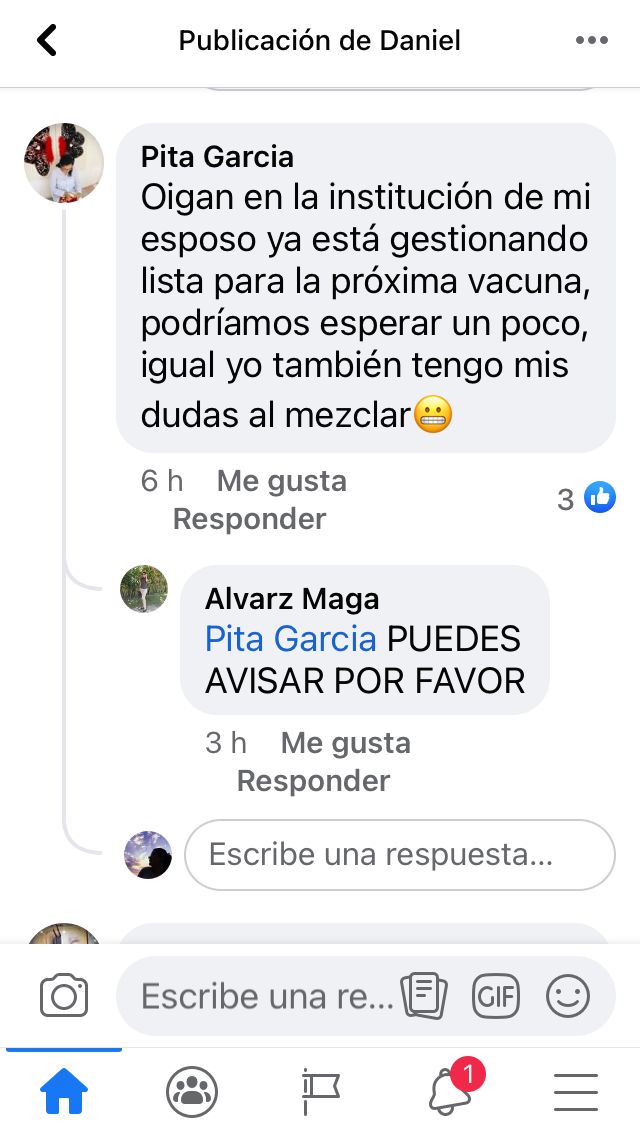Like Alvarz Maga's reply
This screenshot has width=640, height=1136.
[x=345, y=743]
